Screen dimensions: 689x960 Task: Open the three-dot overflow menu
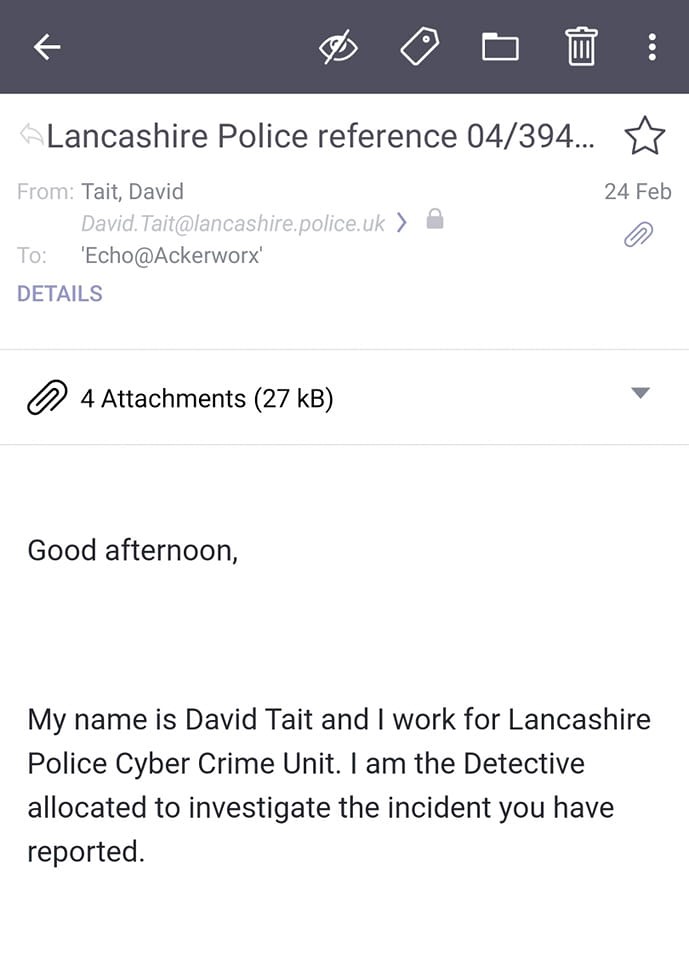[x=652, y=47]
